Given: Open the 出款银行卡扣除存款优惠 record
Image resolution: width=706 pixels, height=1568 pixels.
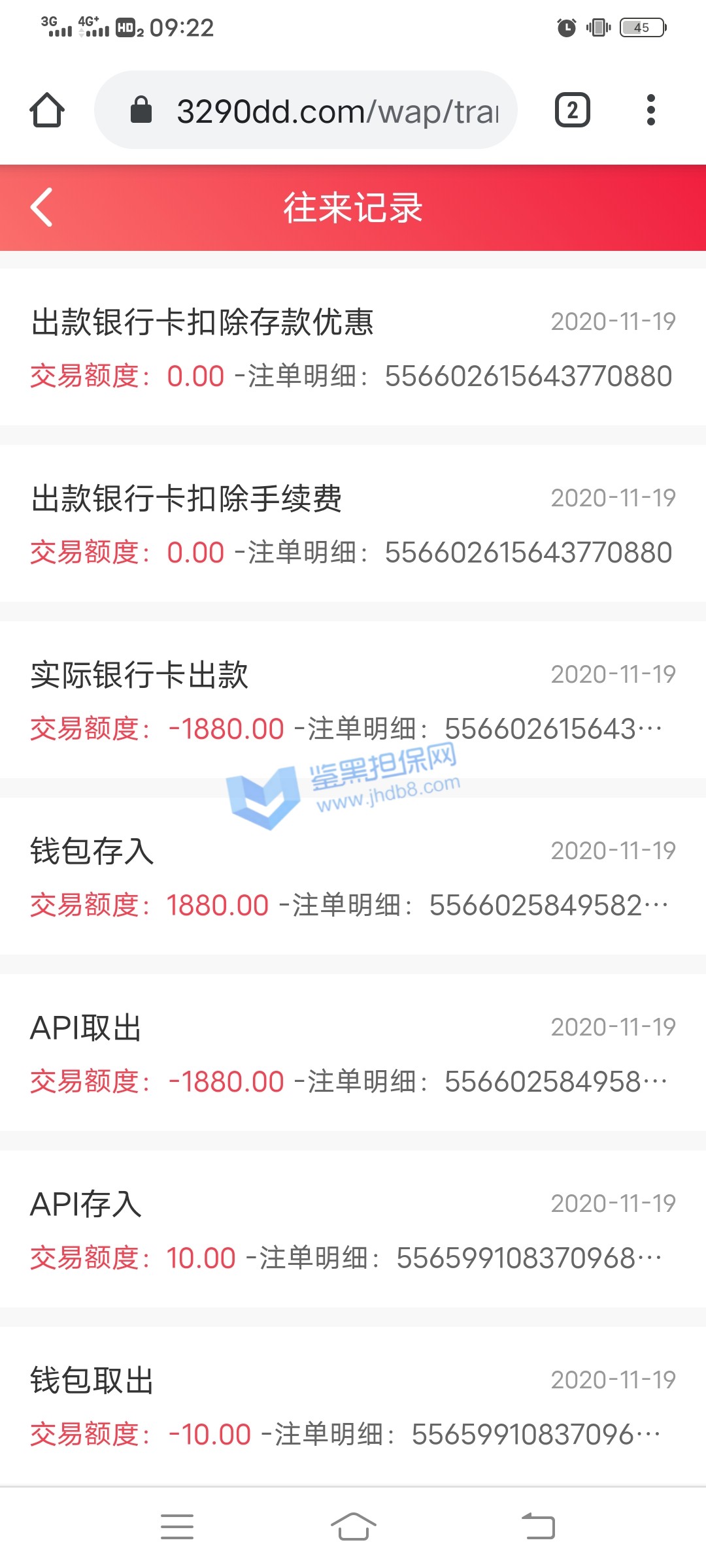Looking at the screenshot, I should tap(353, 348).
